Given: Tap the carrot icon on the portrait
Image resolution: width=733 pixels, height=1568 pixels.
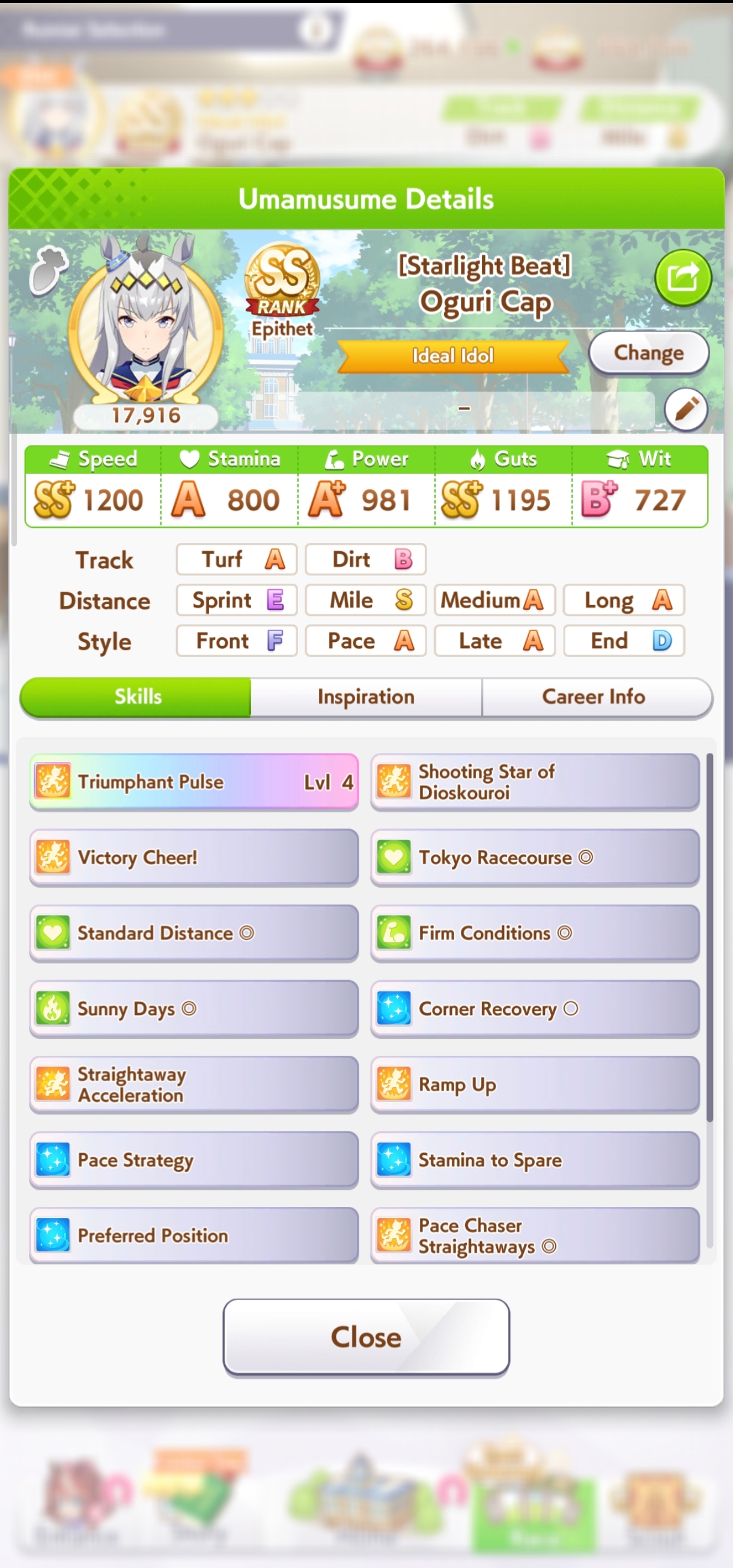Looking at the screenshot, I should 48,271.
